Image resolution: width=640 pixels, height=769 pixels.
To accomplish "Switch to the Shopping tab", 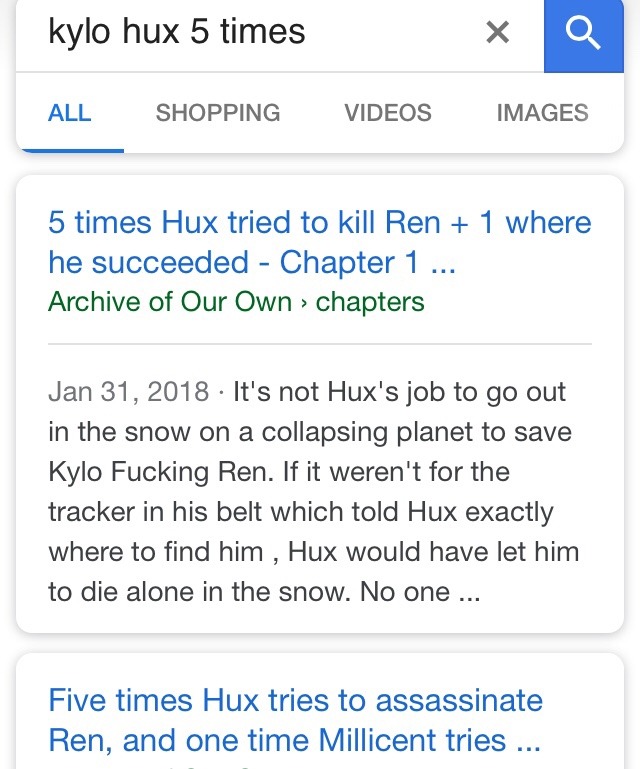I will click(x=218, y=113).
